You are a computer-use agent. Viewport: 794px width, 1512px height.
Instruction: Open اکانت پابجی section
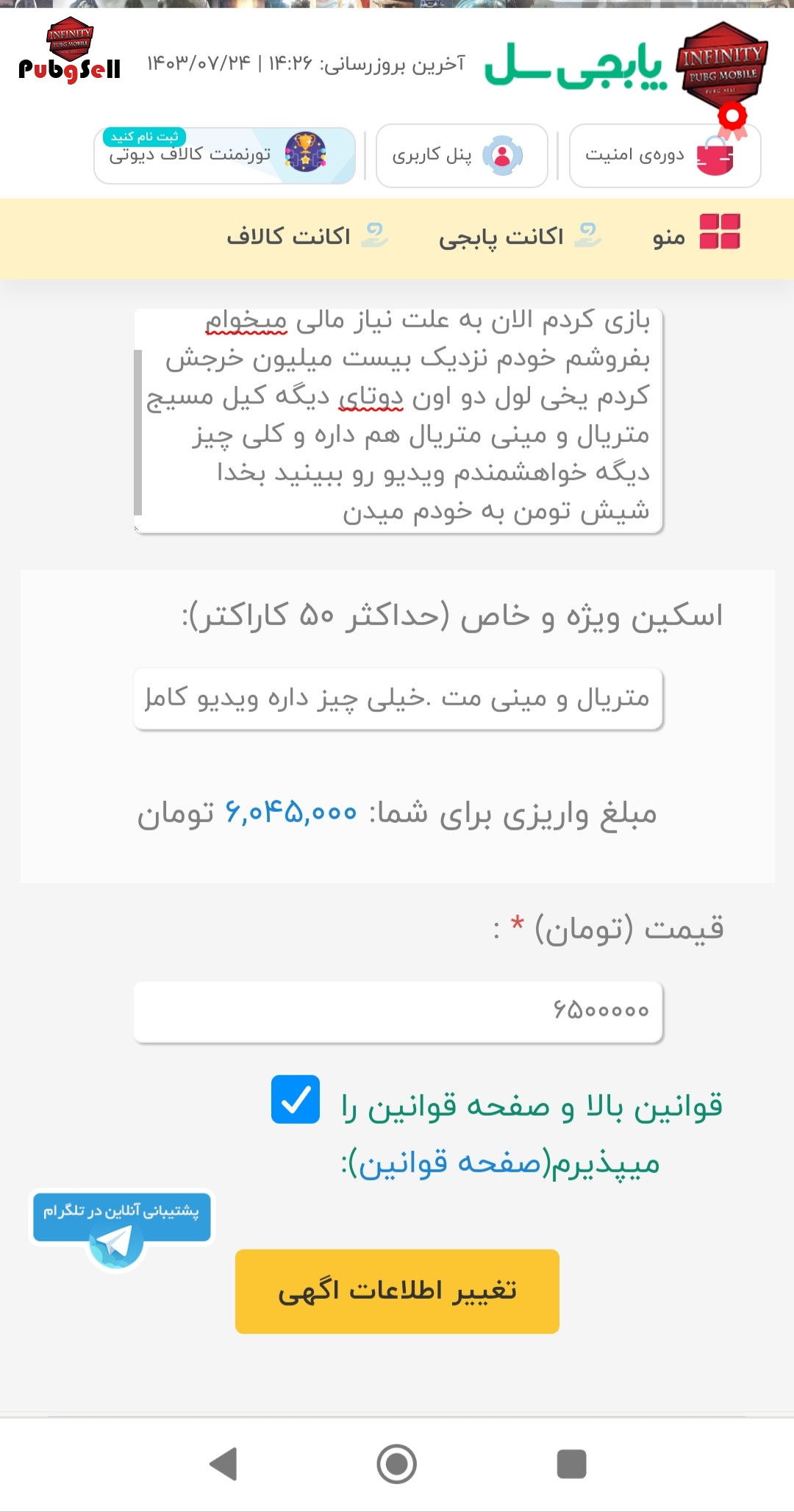pos(520,236)
